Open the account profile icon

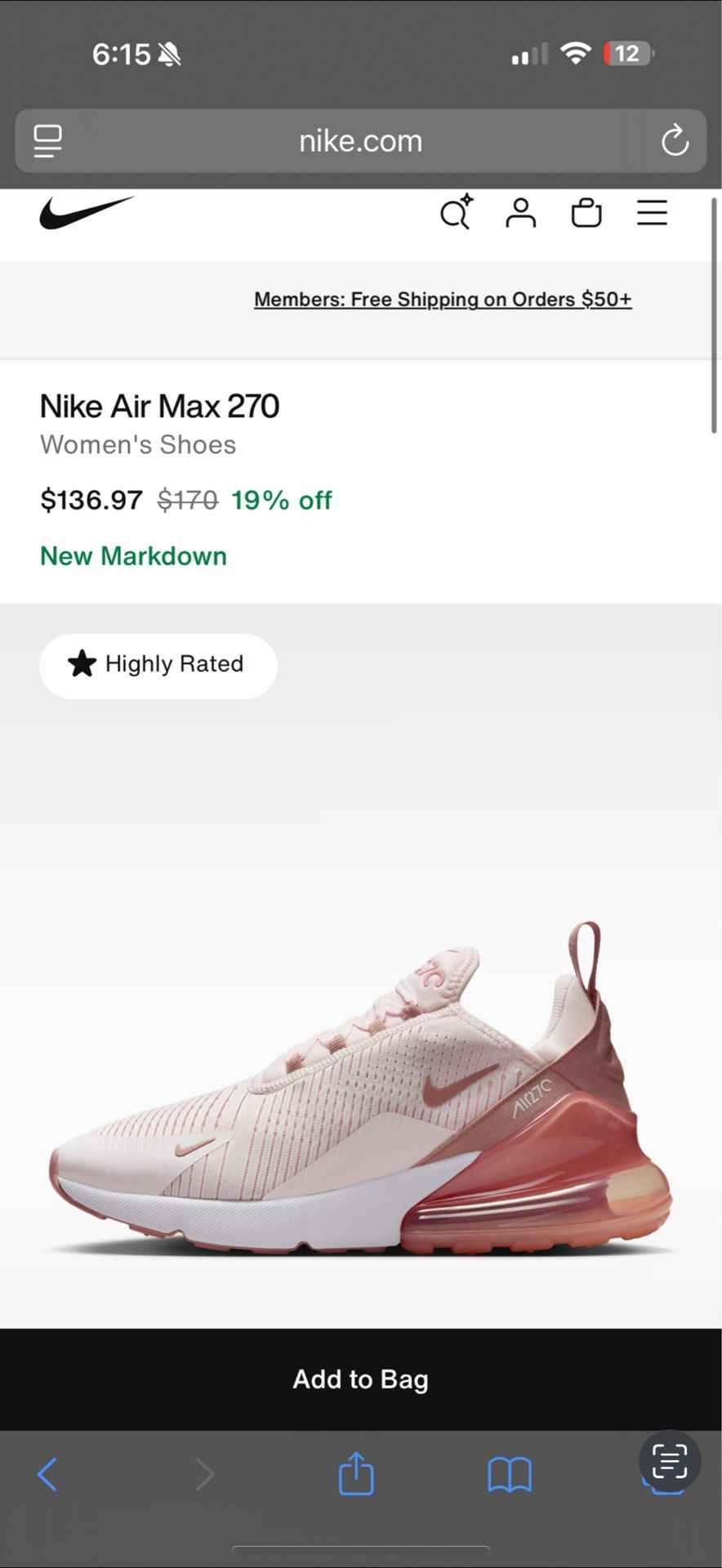(x=520, y=212)
